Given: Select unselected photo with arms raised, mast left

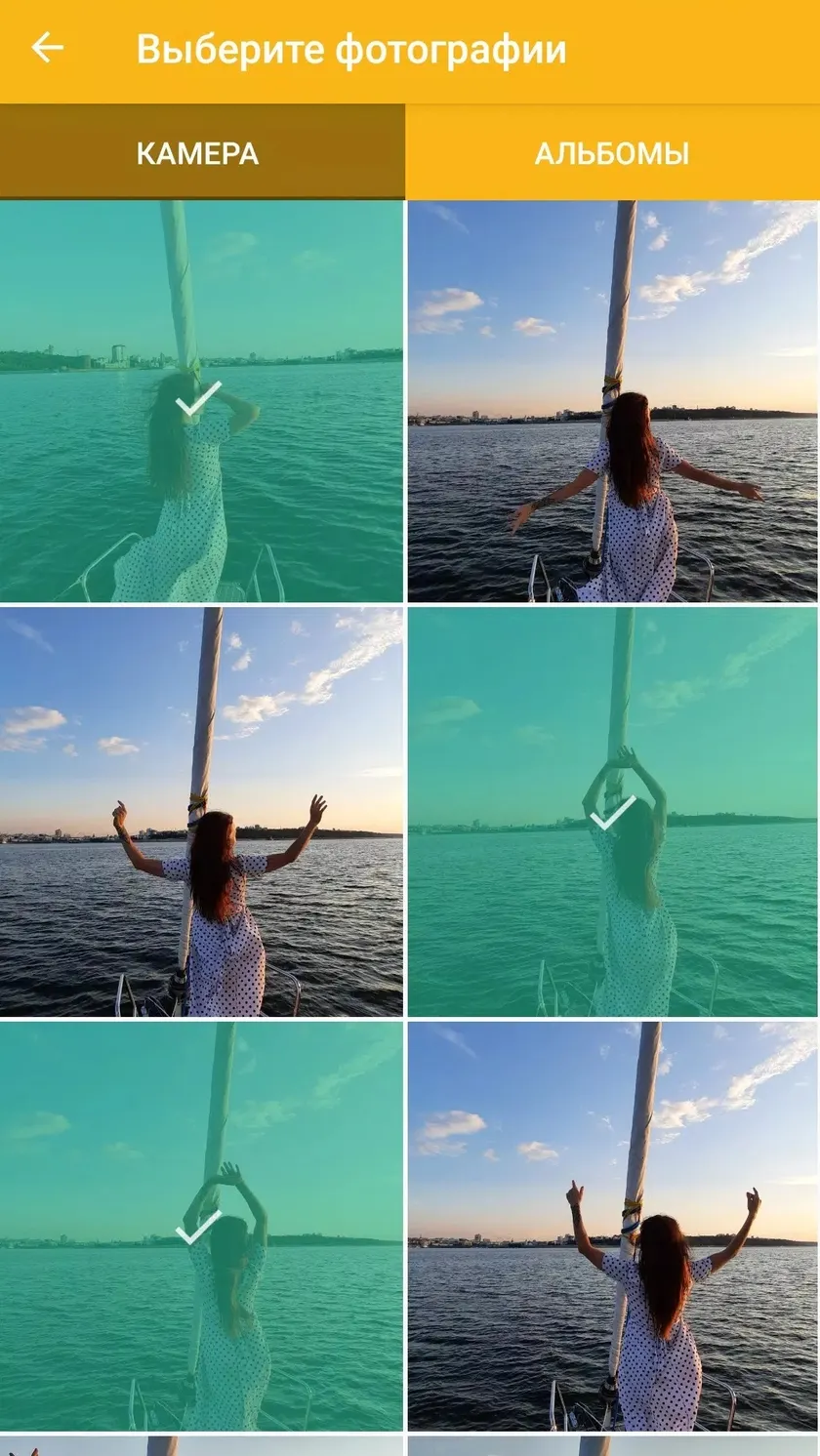Looking at the screenshot, I should 201,812.
